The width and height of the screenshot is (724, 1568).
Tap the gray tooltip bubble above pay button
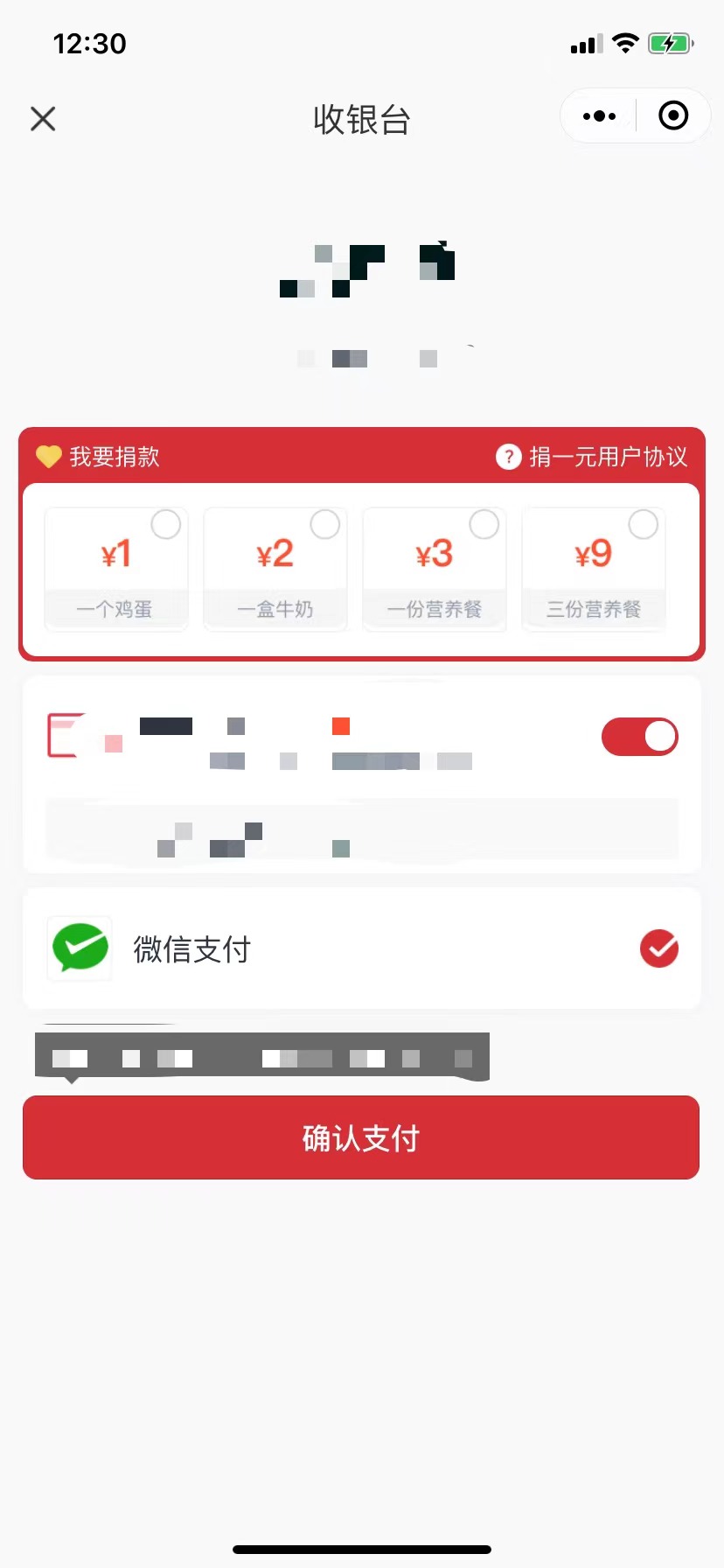(261, 1056)
